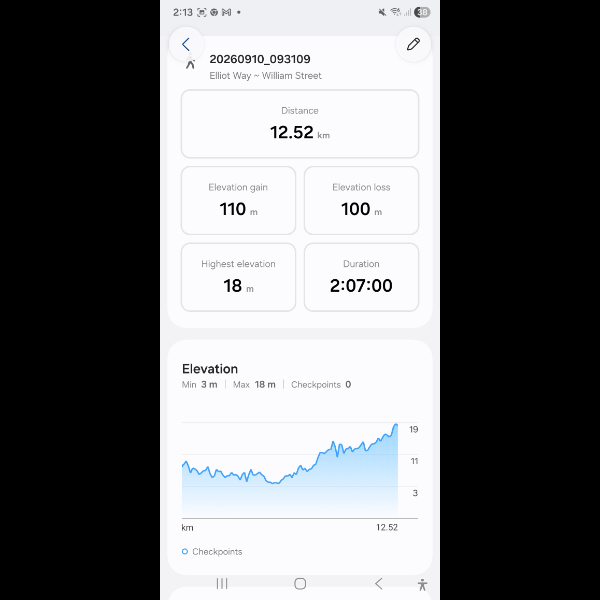Open recent apps from navigation bar
The height and width of the screenshot is (600, 600).
222,584
